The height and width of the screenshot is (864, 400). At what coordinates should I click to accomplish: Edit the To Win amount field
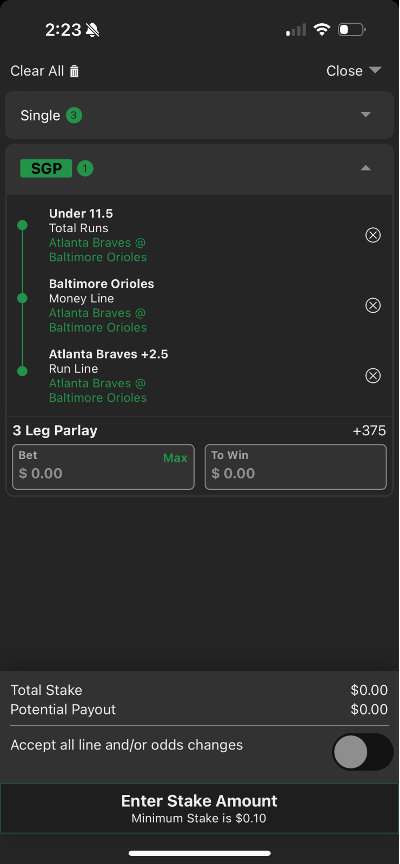[x=296, y=467]
